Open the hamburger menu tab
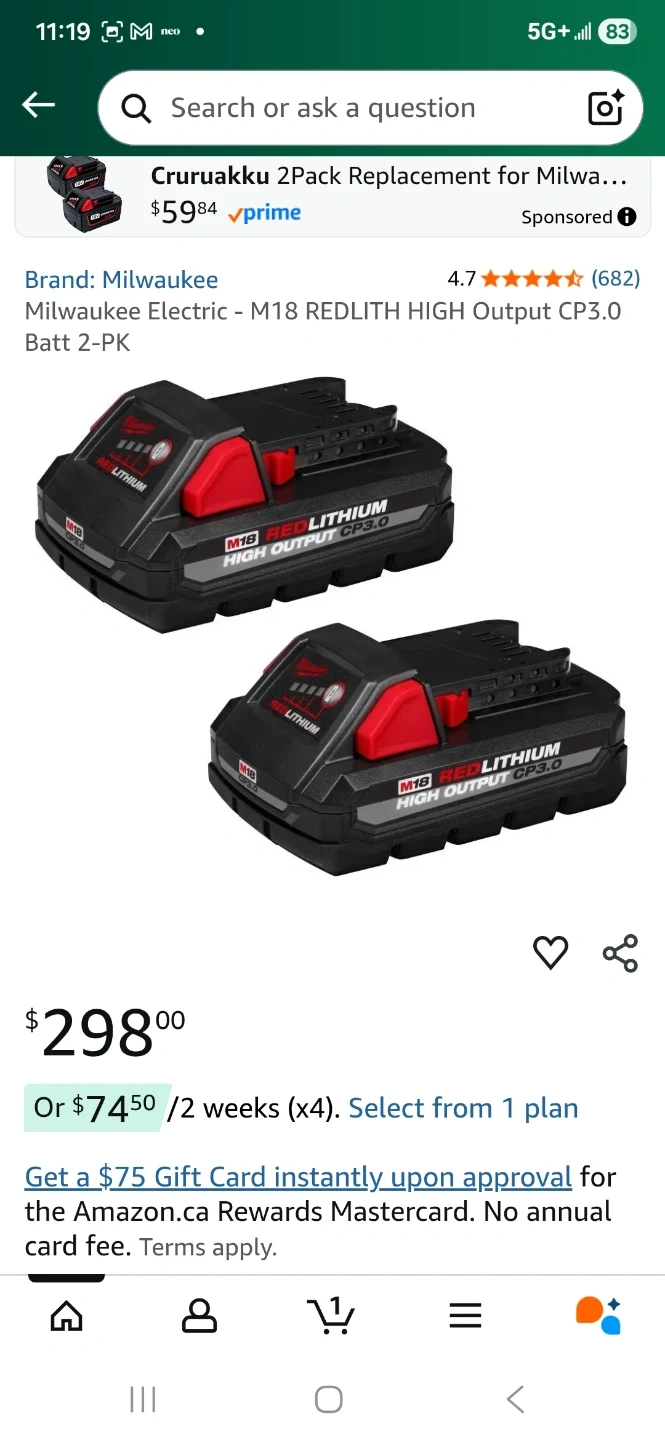 coord(465,1316)
